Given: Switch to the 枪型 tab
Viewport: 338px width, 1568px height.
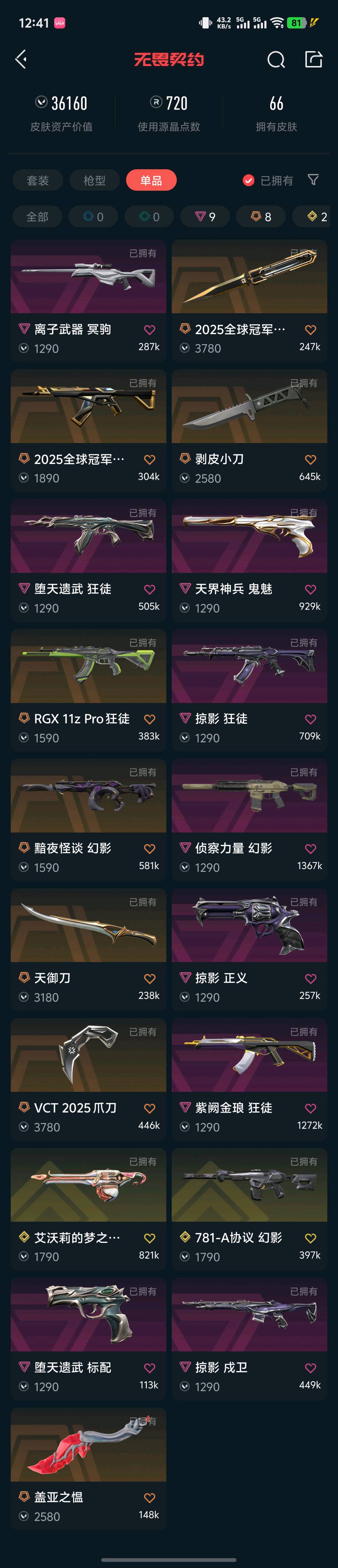Looking at the screenshot, I should (x=95, y=180).
